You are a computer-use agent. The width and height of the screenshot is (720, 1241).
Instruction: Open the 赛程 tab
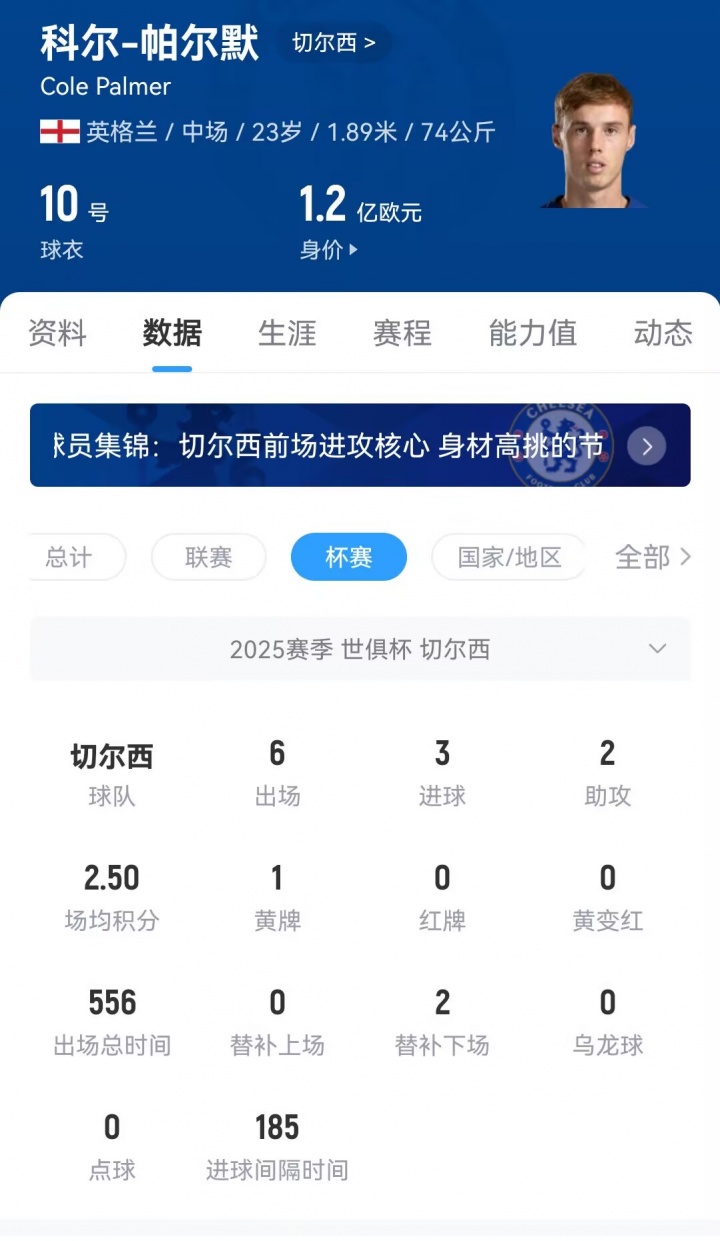(402, 333)
